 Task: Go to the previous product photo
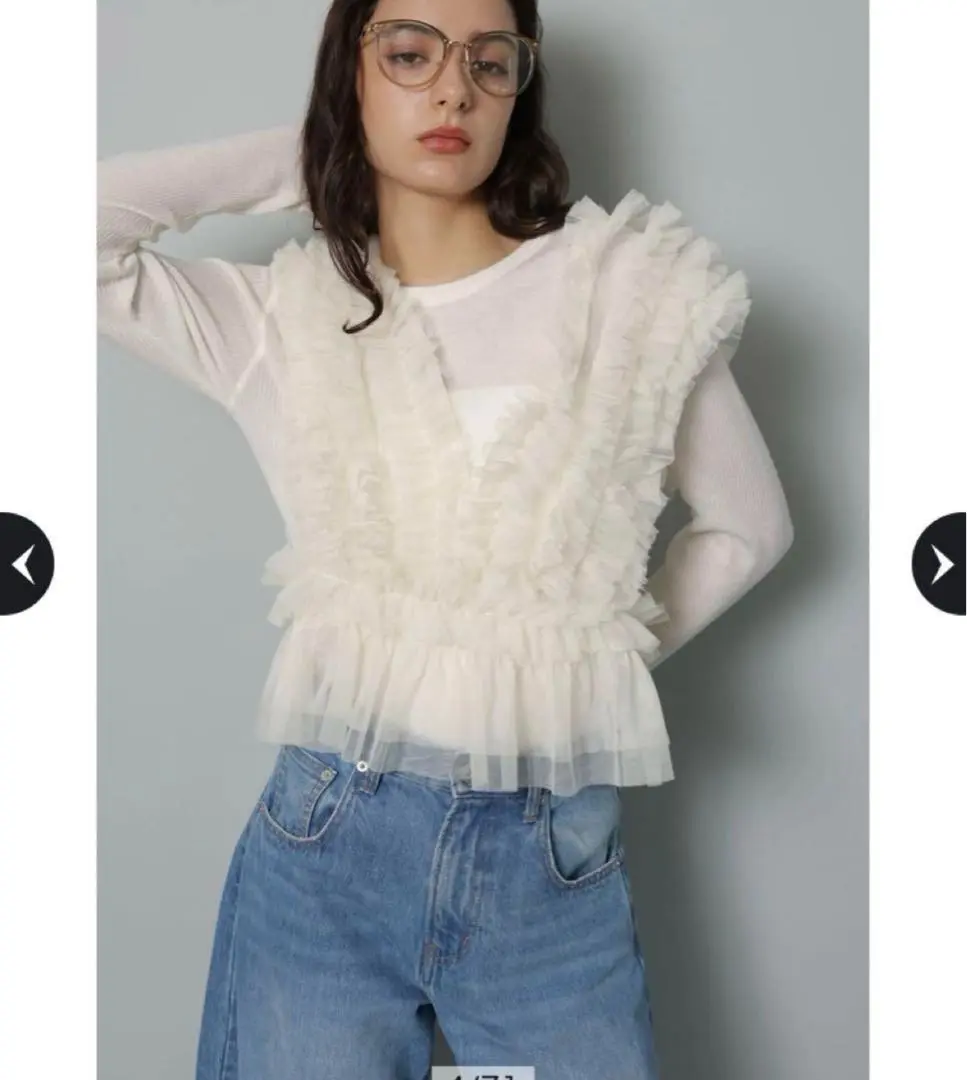tap(24, 564)
